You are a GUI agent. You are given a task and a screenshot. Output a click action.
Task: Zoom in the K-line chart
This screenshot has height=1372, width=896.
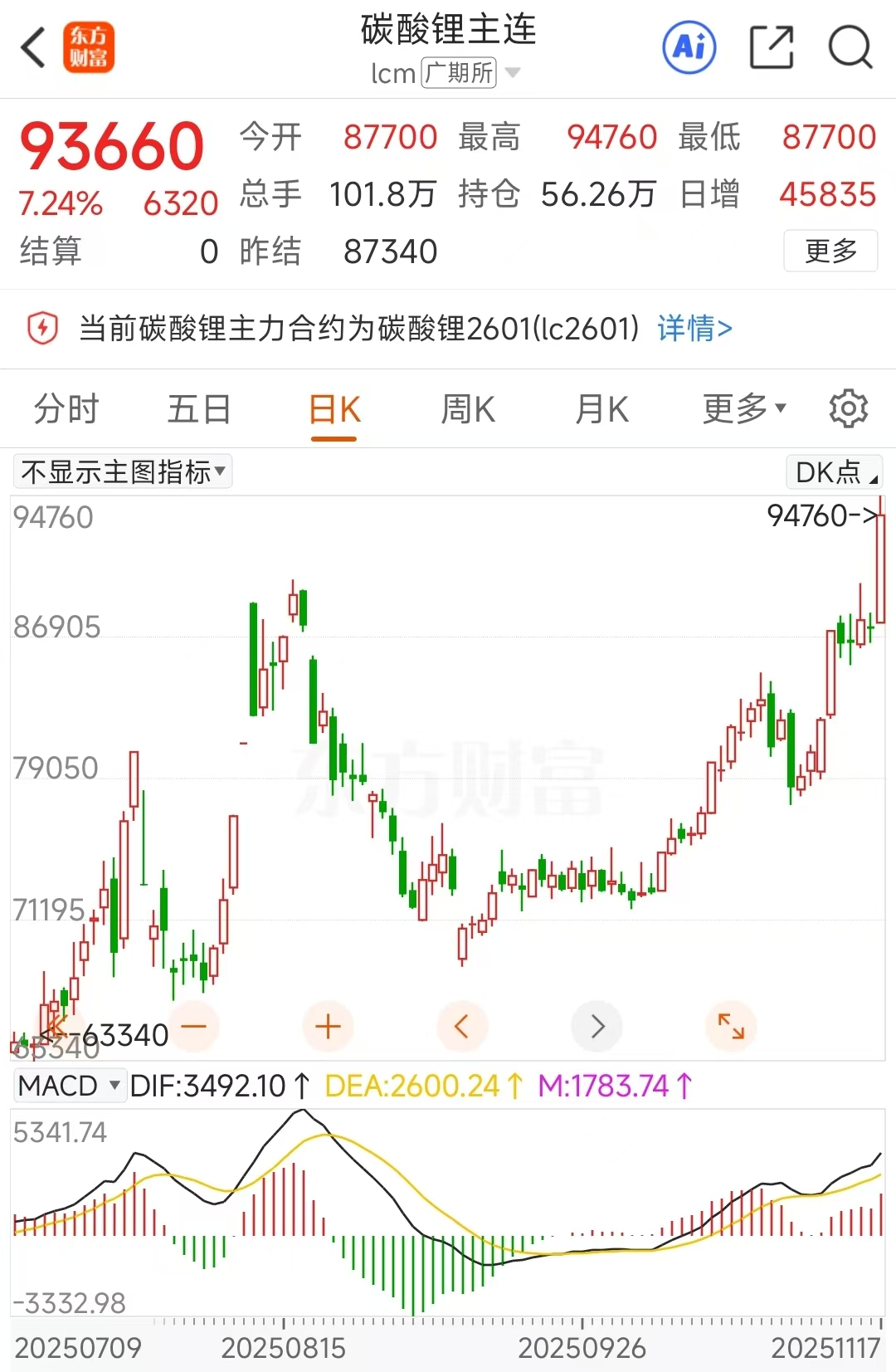click(x=328, y=1027)
